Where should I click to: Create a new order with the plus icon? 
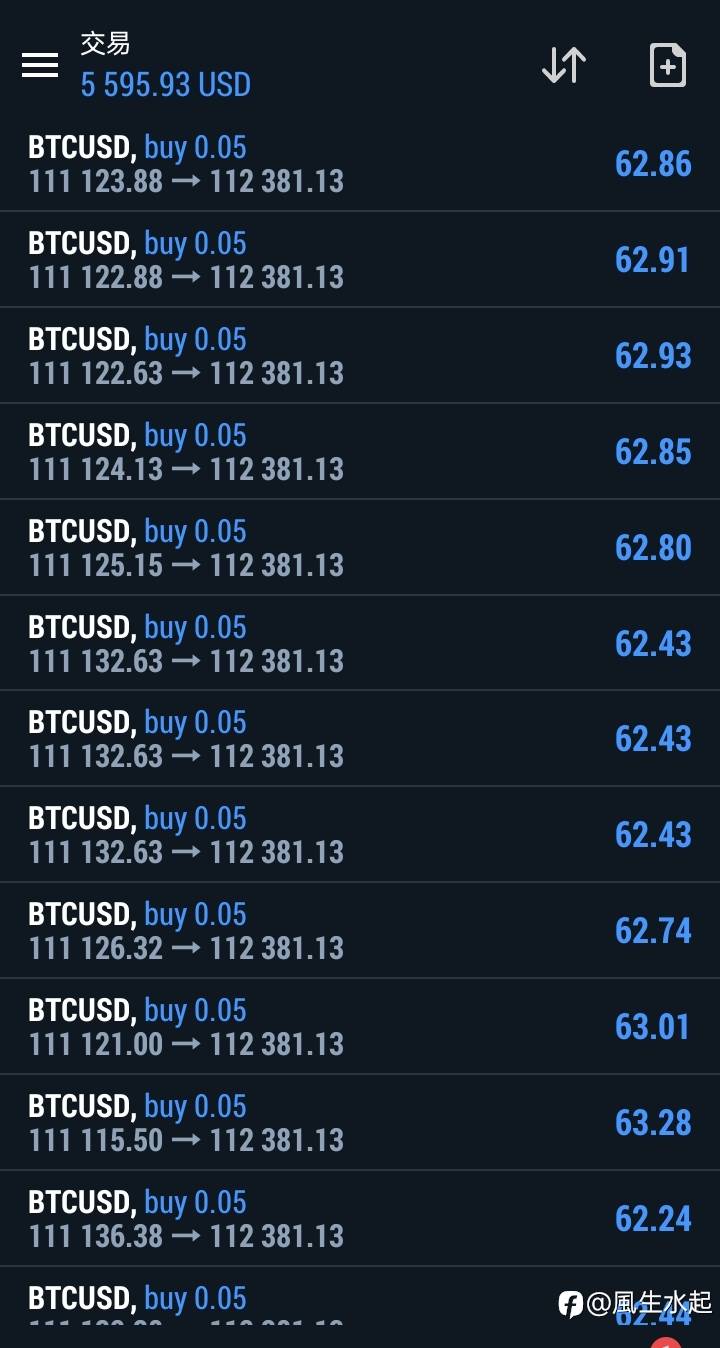[x=667, y=65]
